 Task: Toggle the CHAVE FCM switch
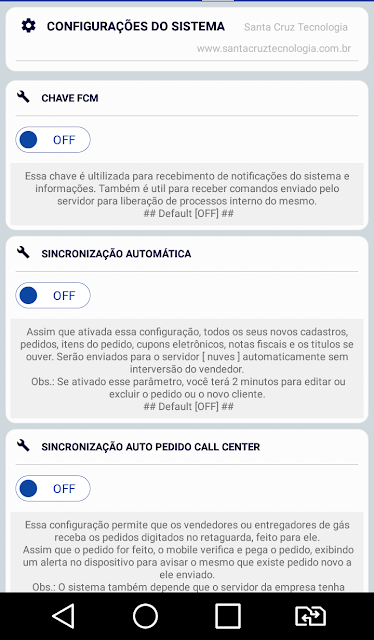click(53, 140)
